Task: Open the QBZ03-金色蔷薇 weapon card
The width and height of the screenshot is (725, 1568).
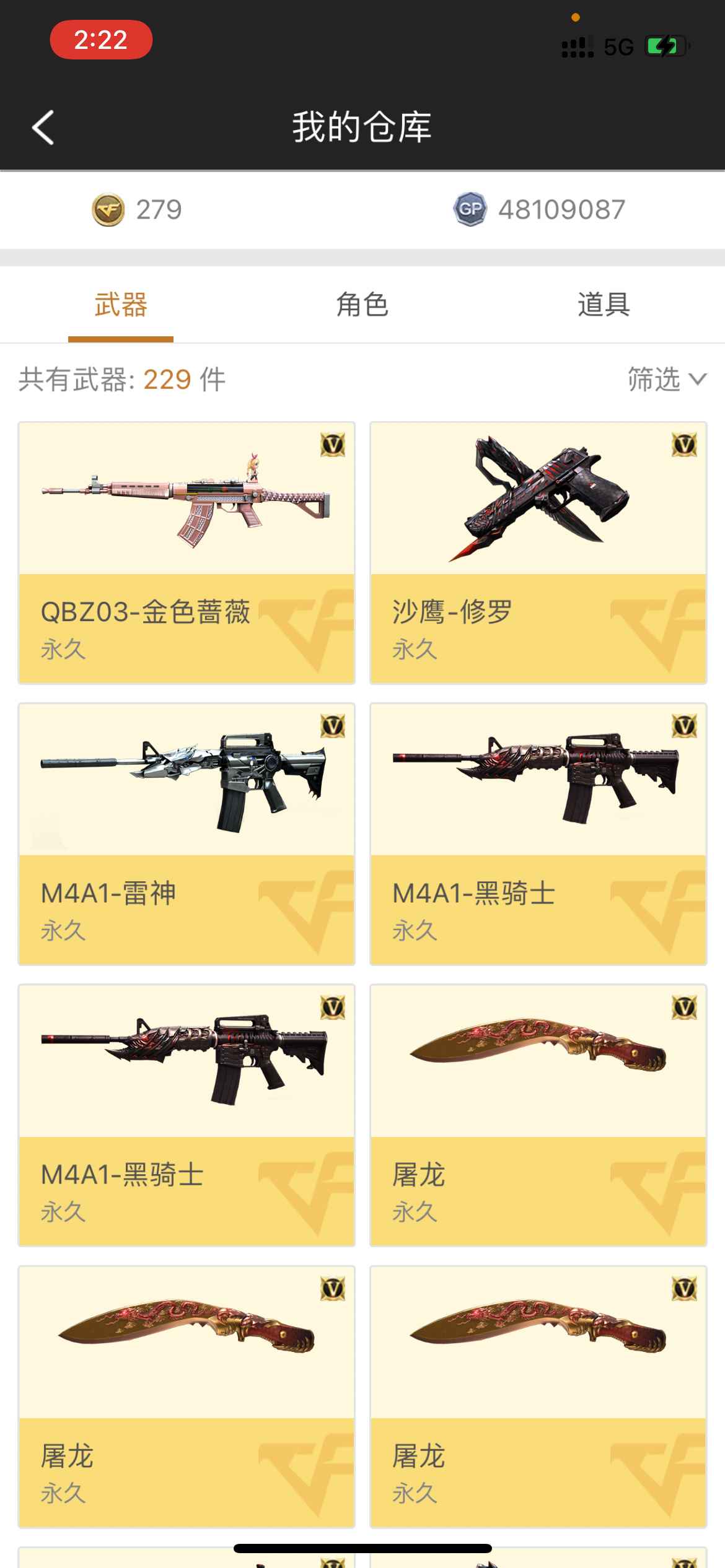Action: tap(187, 552)
